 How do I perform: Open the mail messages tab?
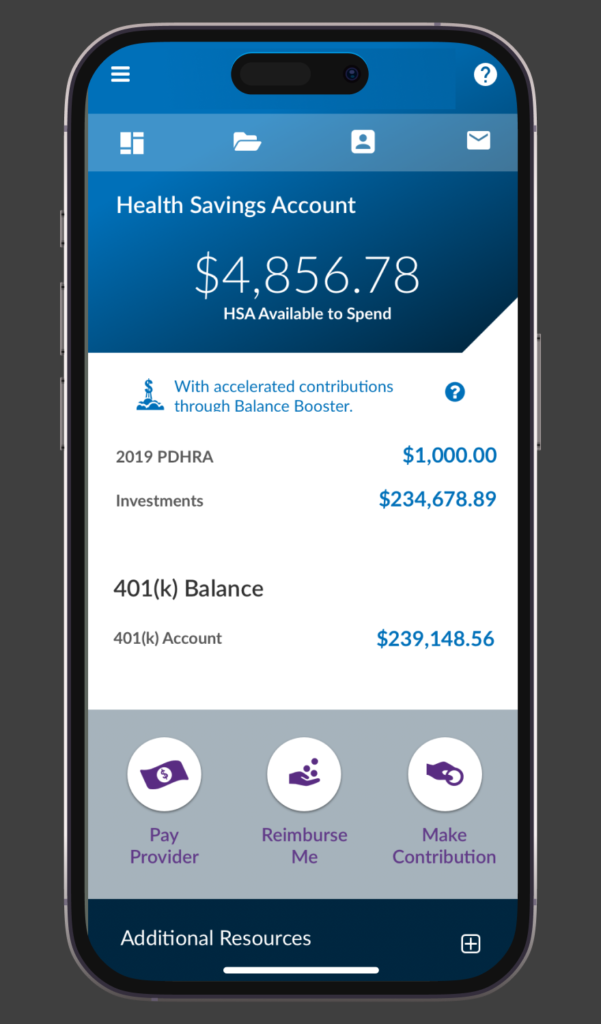478,140
